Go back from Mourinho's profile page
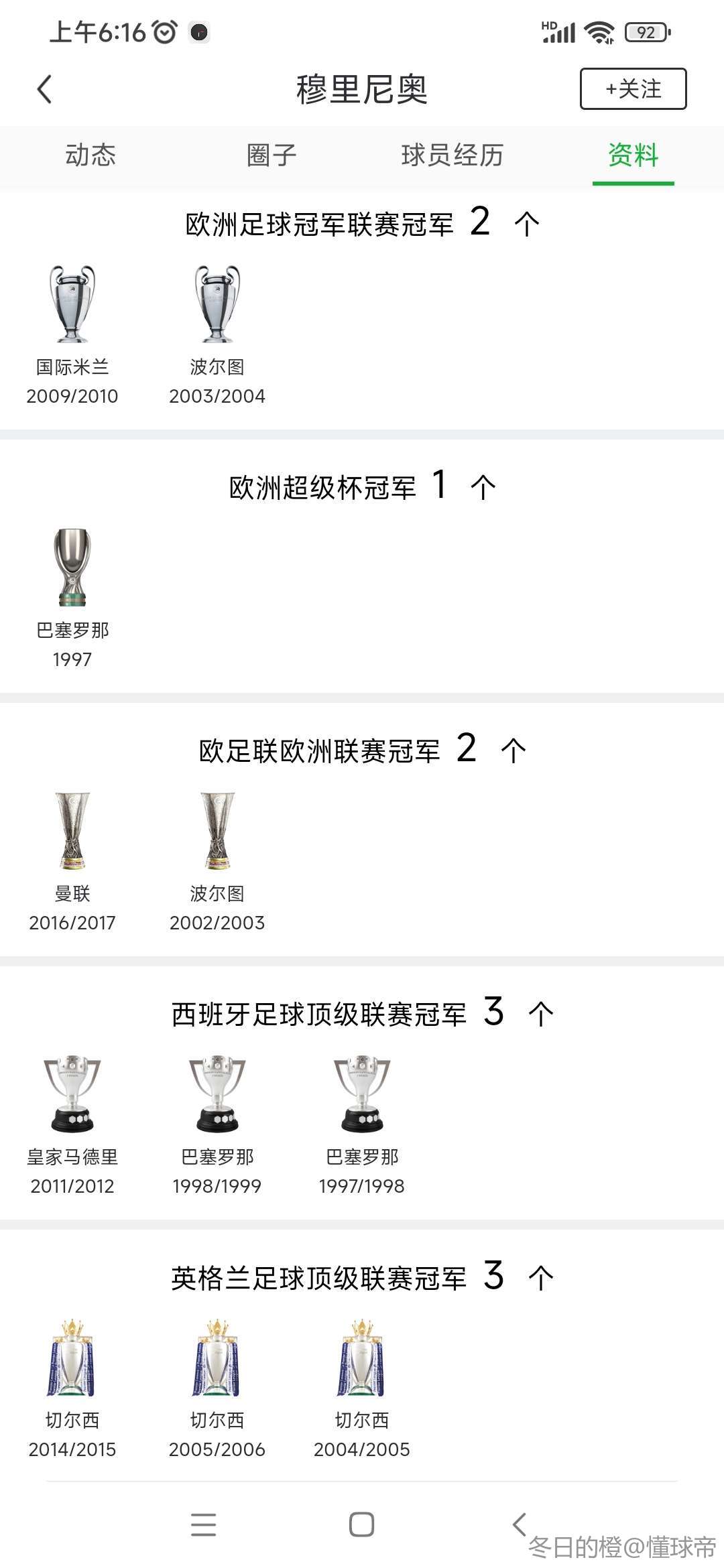Screen dimensions: 724x1568 pyautogui.click(x=45, y=89)
